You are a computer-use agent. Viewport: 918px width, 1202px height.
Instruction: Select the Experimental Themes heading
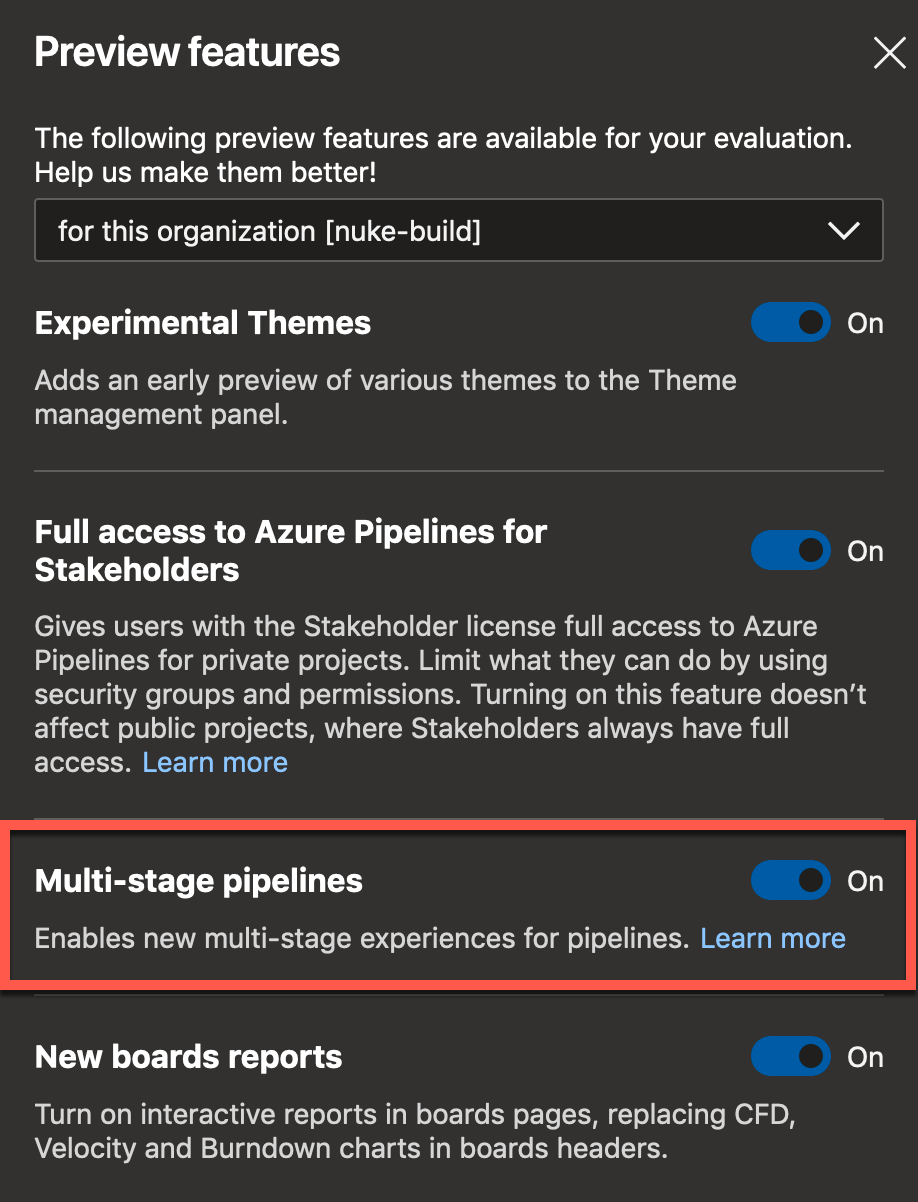(202, 322)
